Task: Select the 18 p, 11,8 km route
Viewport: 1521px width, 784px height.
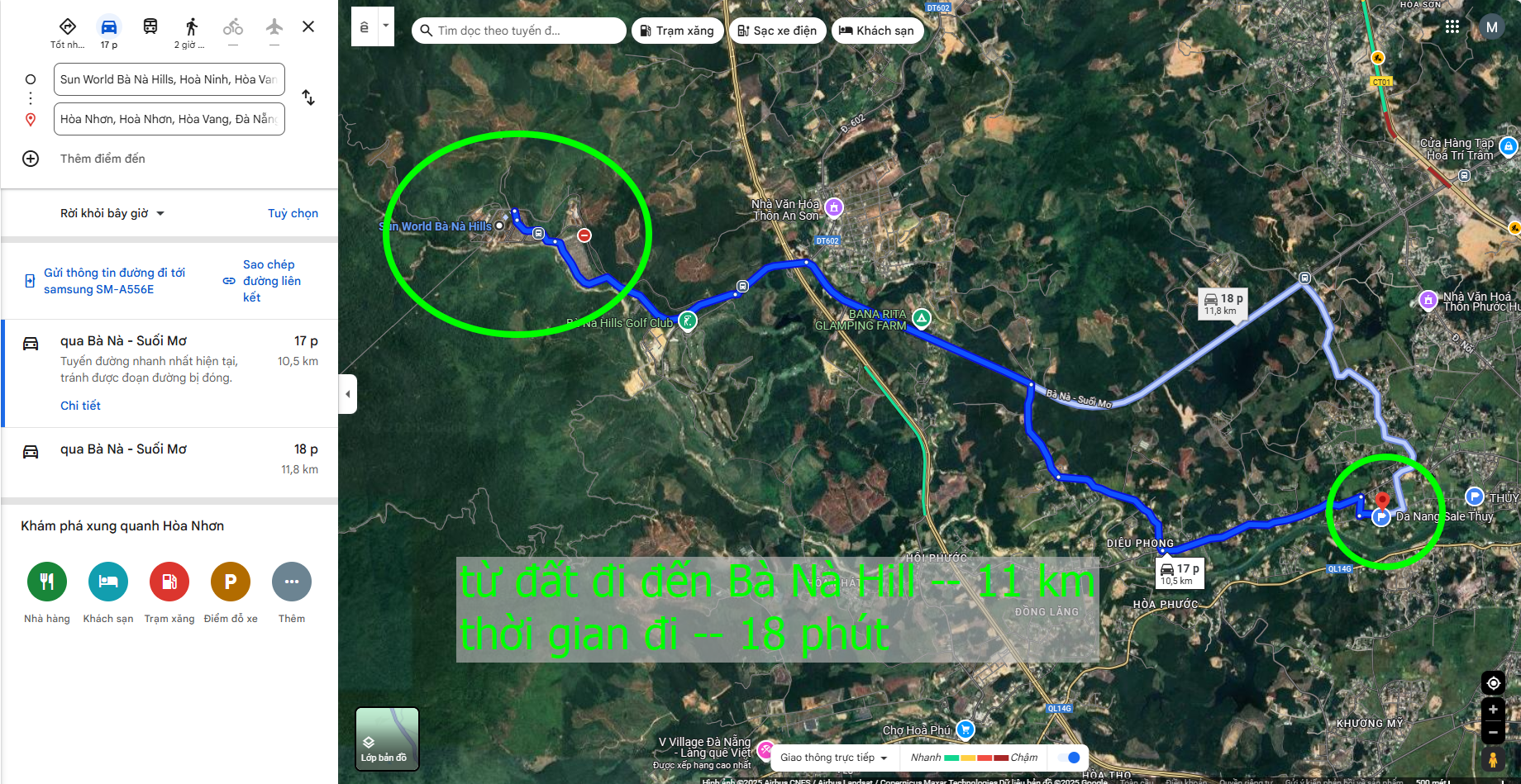Action: [169, 459]
